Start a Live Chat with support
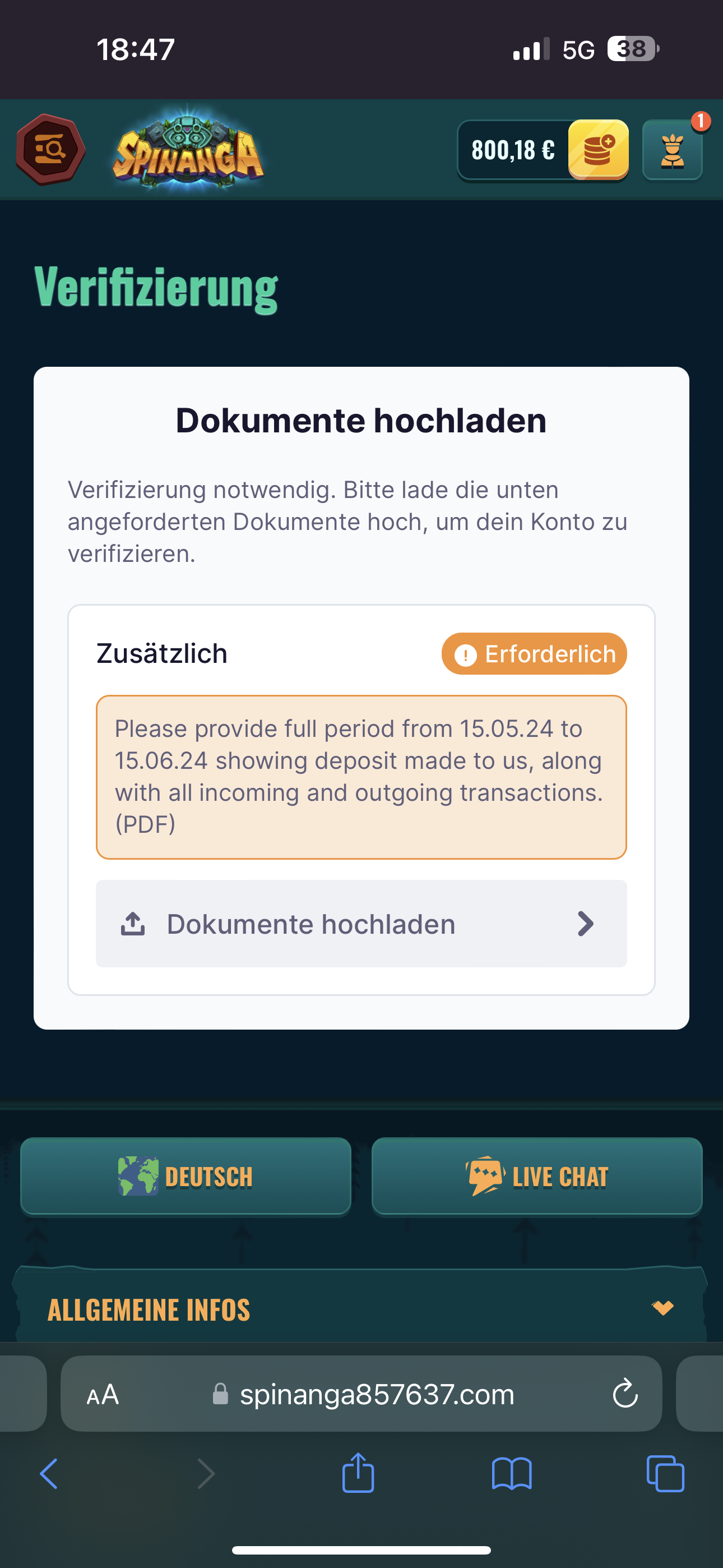The image size is (723, 1568). (x=537, y=1176)
